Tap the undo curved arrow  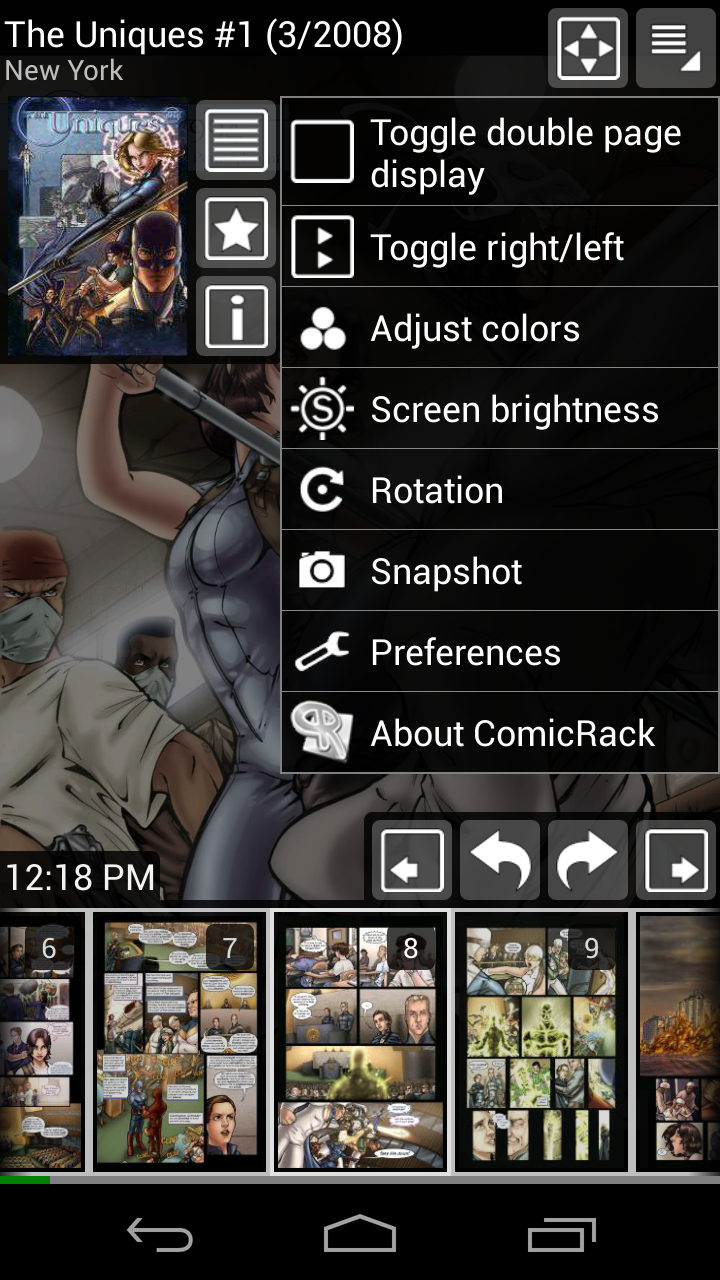coord(500,860)
